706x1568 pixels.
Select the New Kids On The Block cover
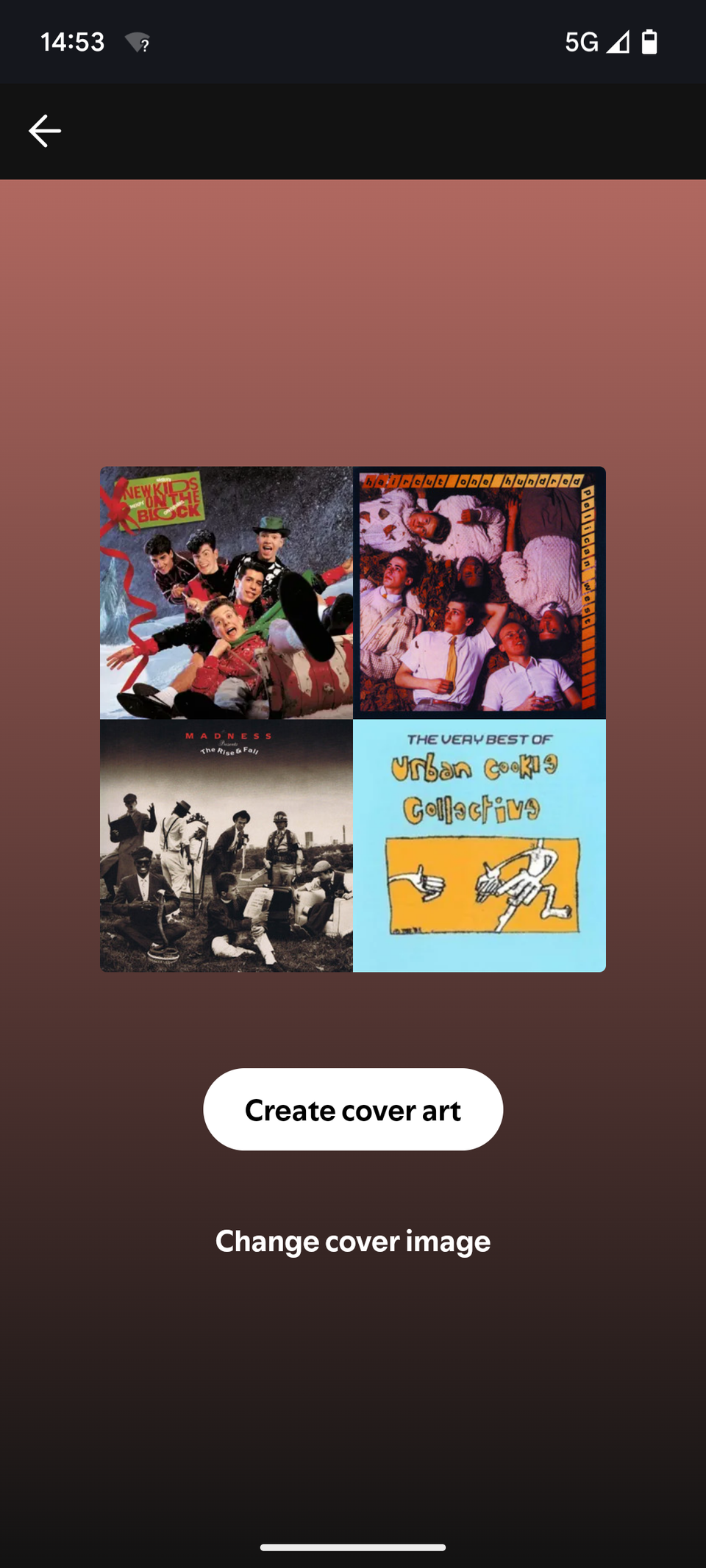coord(226,593)
